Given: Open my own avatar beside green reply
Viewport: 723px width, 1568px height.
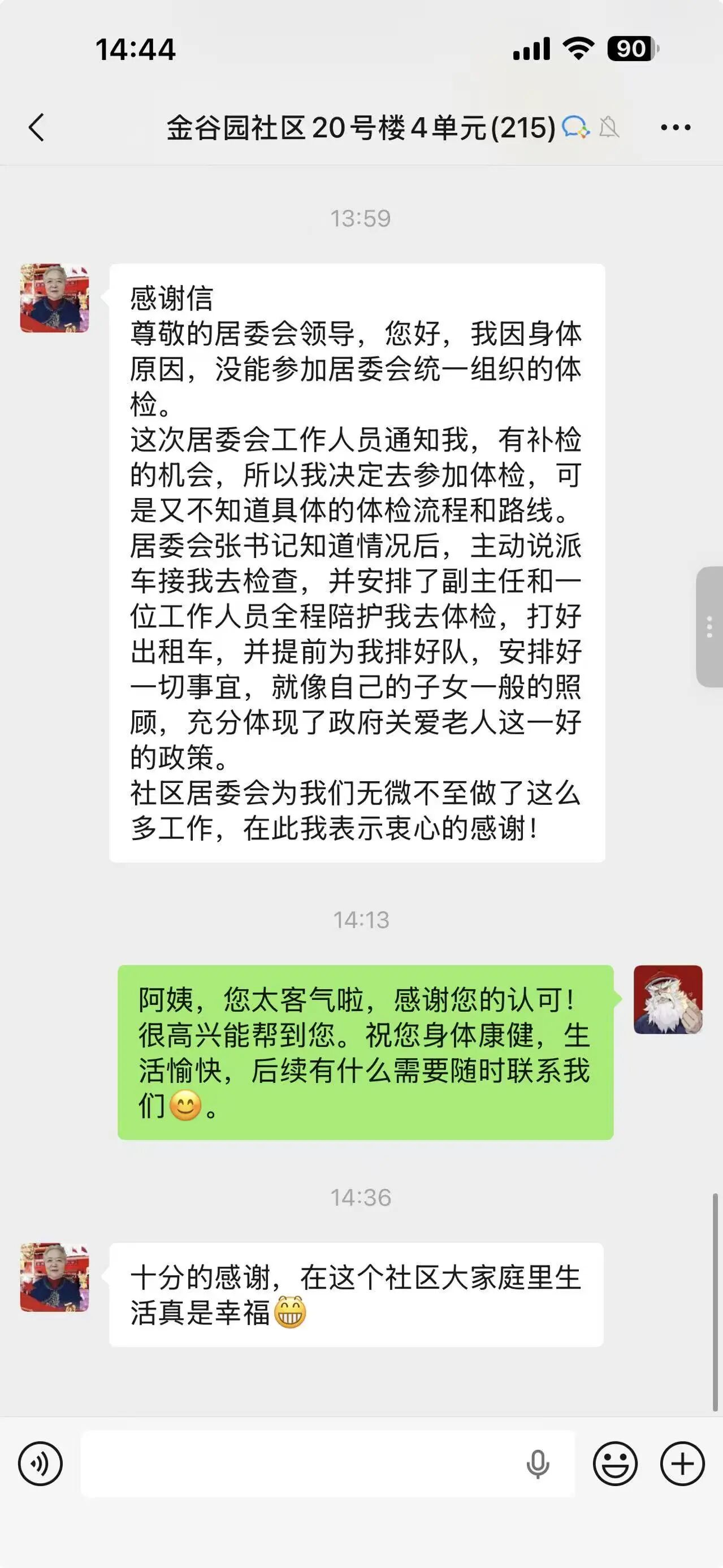Looking at the screenshot, I should [x=668, y=999].
